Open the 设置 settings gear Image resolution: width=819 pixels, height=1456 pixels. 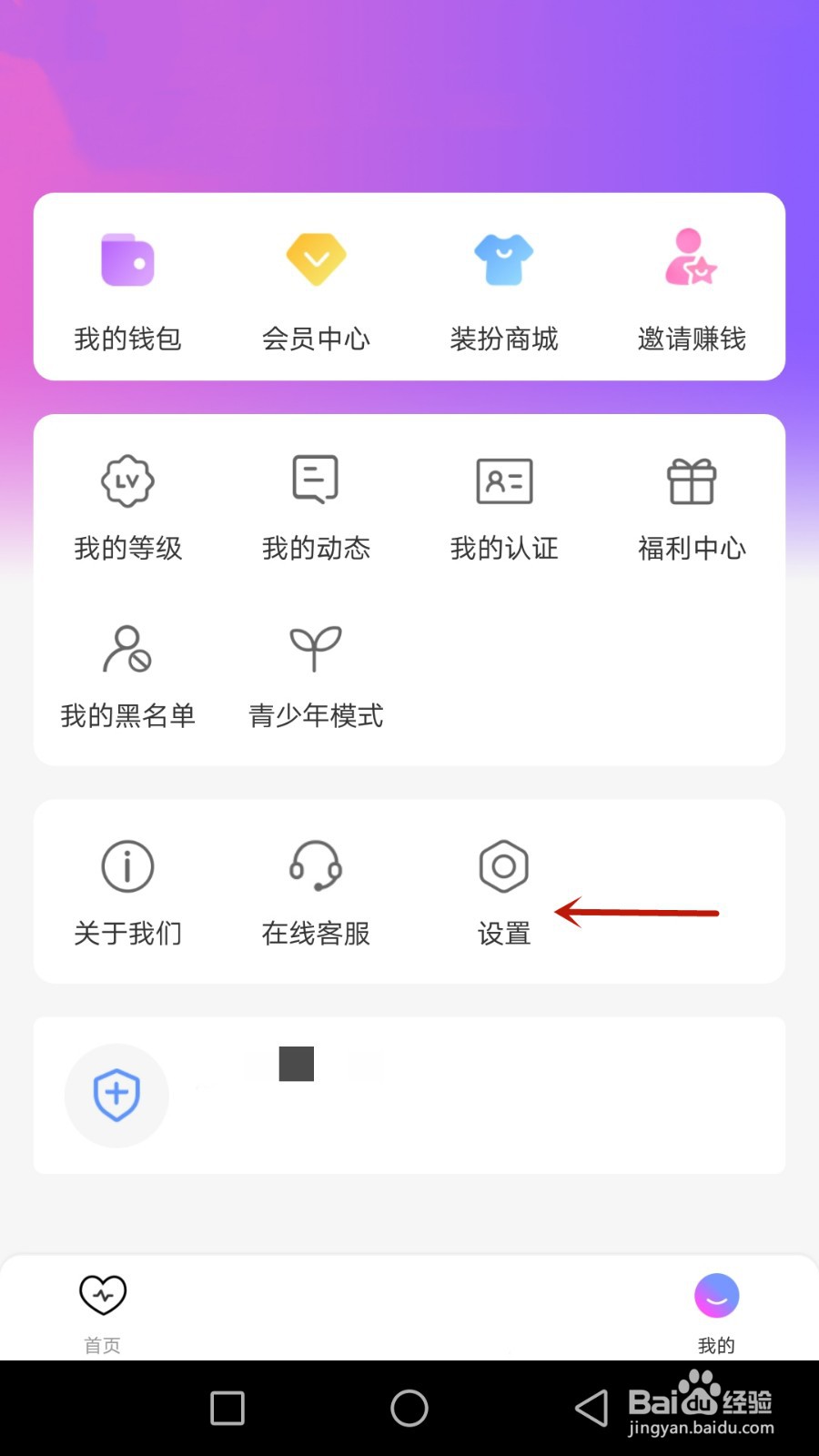coord(503,866)
